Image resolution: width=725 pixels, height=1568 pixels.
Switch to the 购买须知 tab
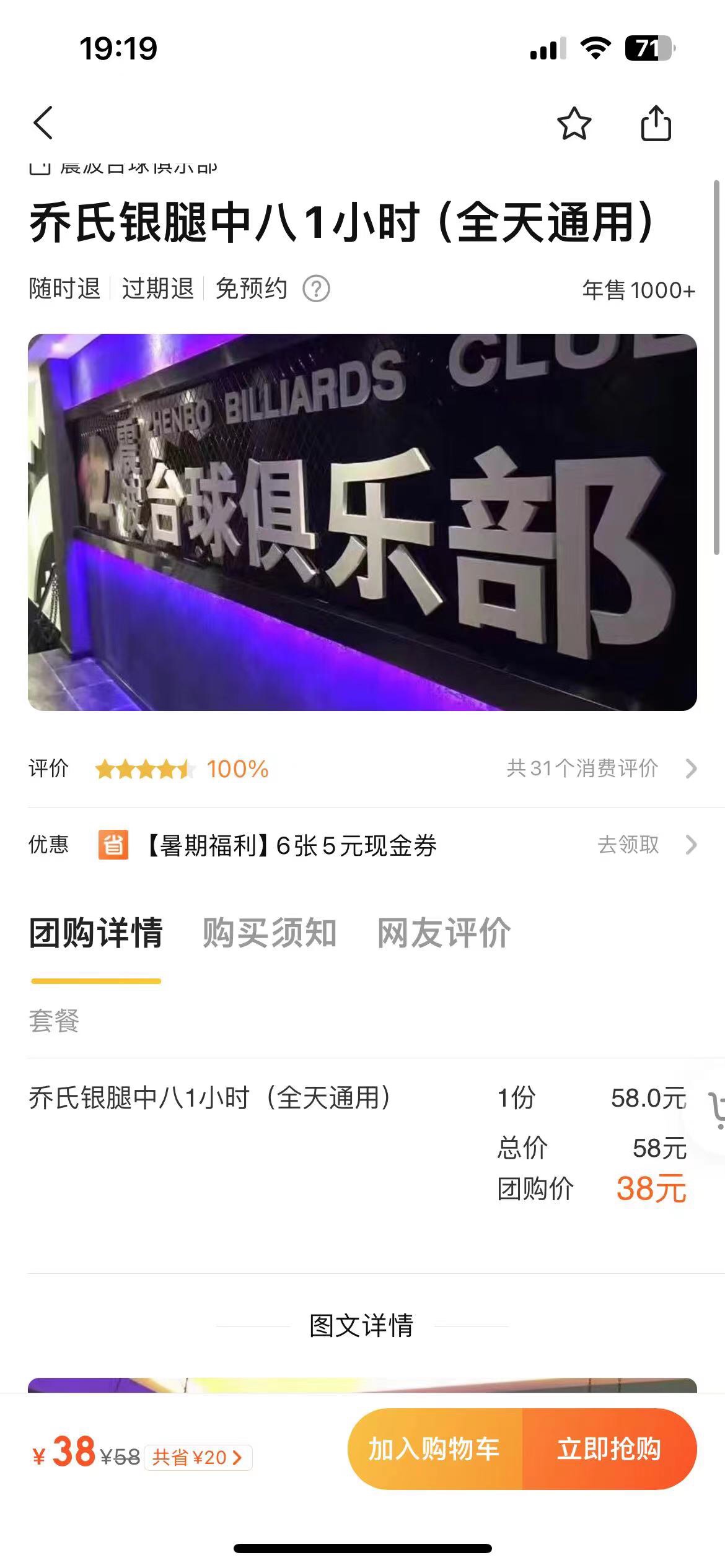(270, 933)
